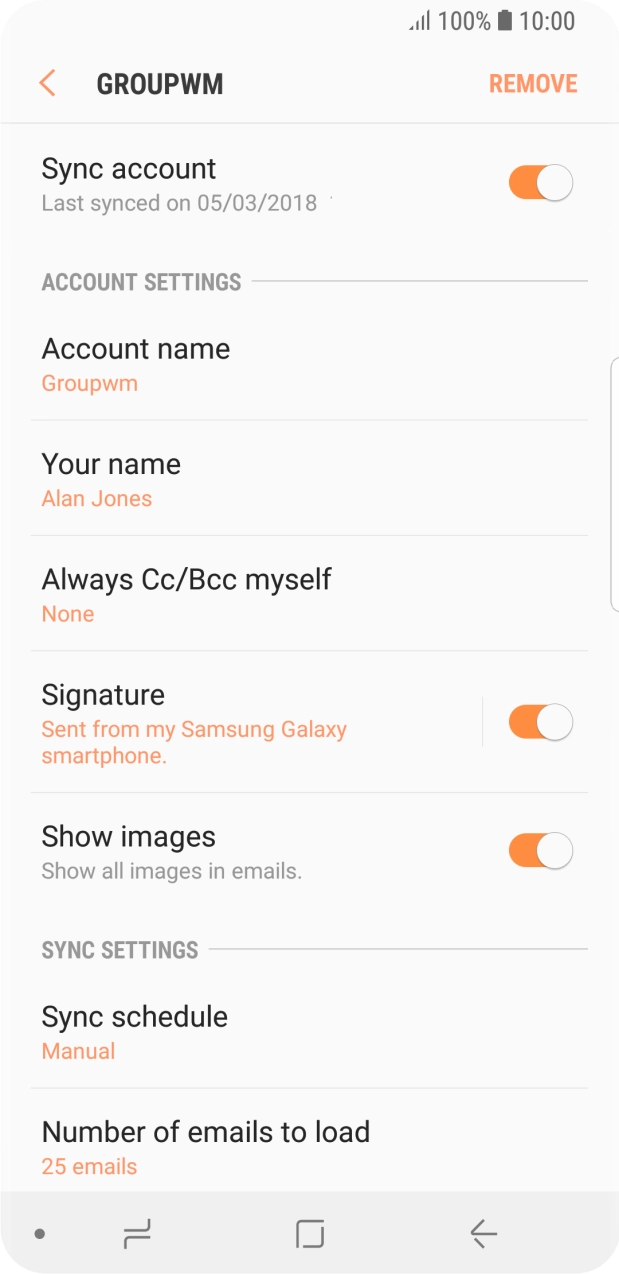Turn off the Sync account switch
Screen dimensions: 619x1274
[x=540, y=184]
